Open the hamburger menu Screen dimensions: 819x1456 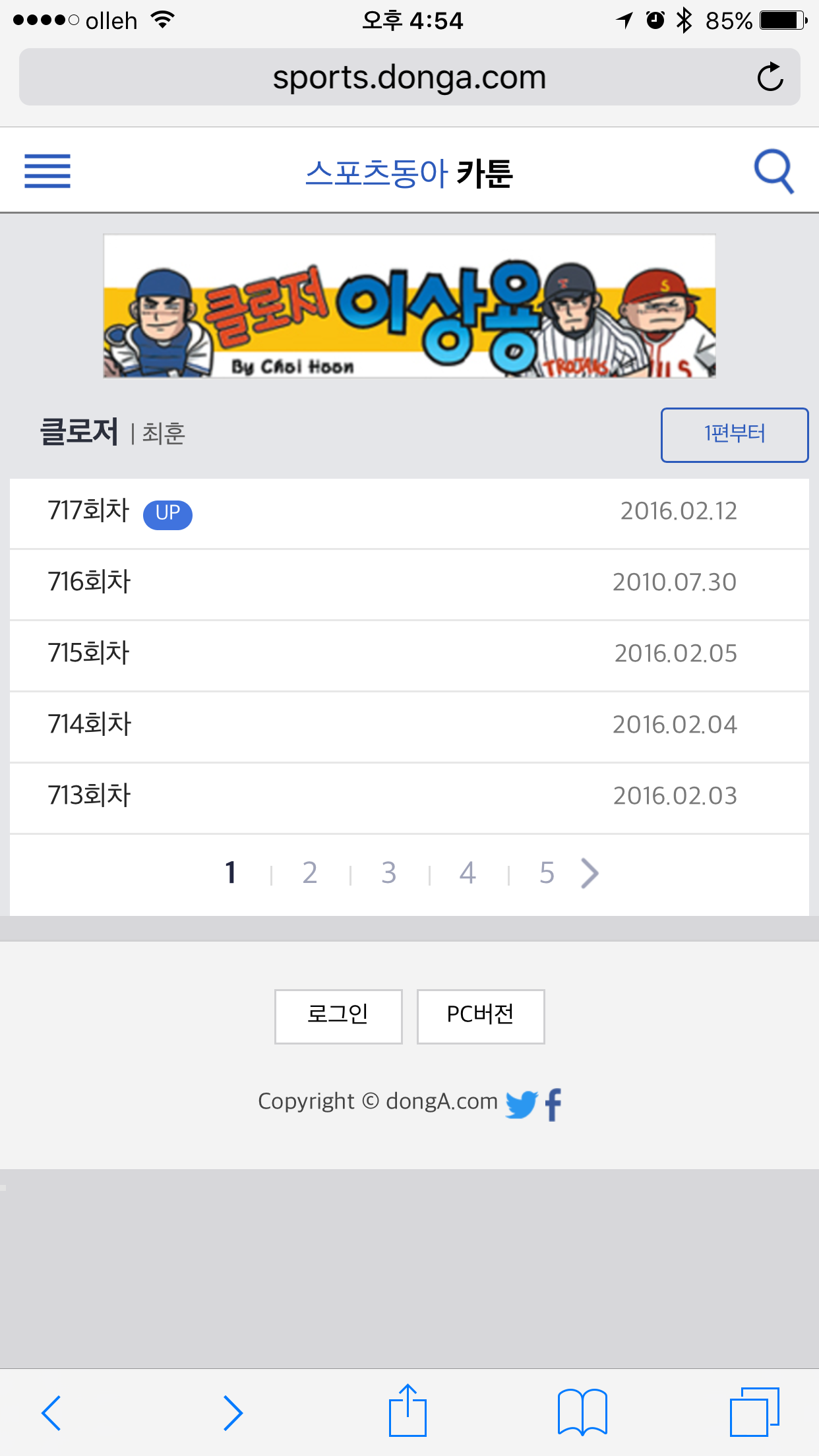tap(47, 171)
